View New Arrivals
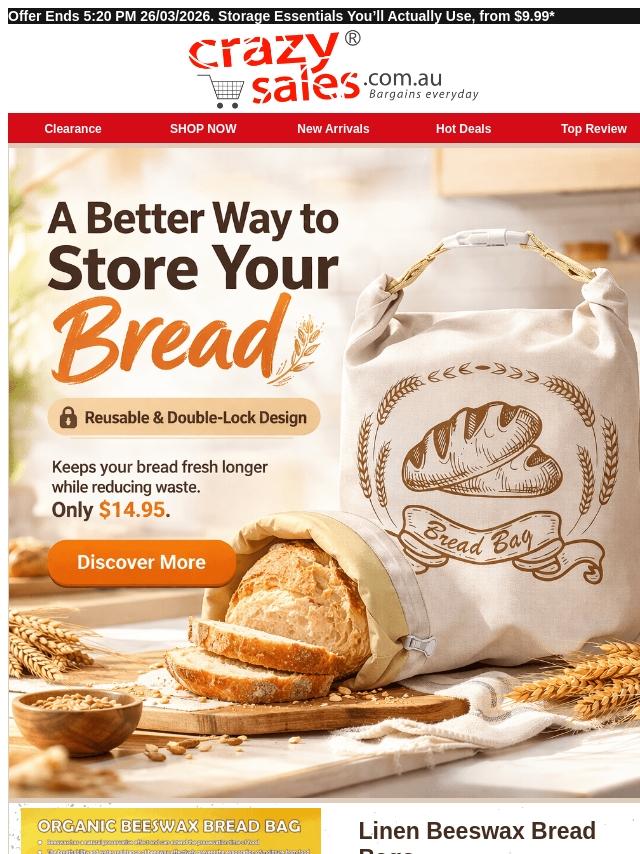This screenshot has height=854, width=640. click(x=333, y=129)
